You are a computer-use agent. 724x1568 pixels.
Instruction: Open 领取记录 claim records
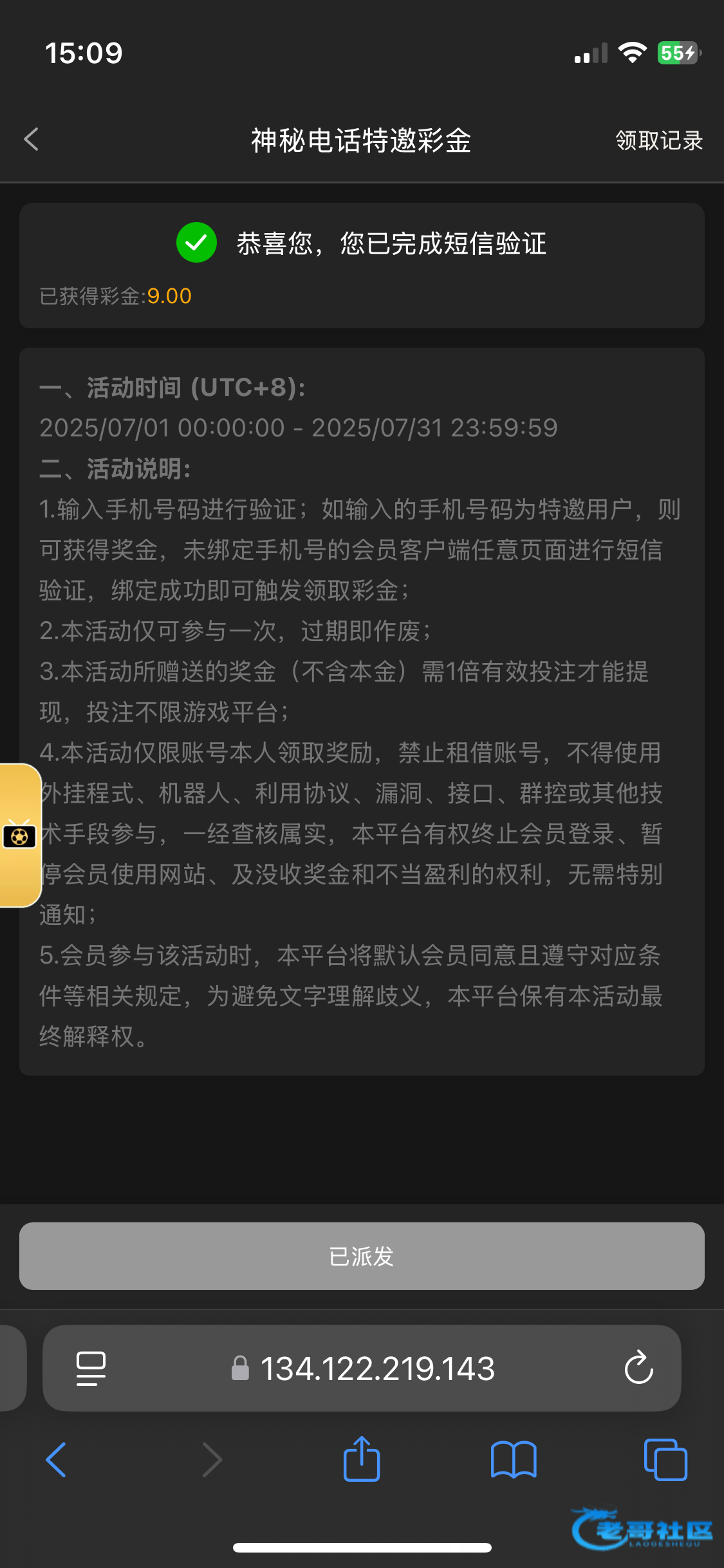click(x=658, y=140)
